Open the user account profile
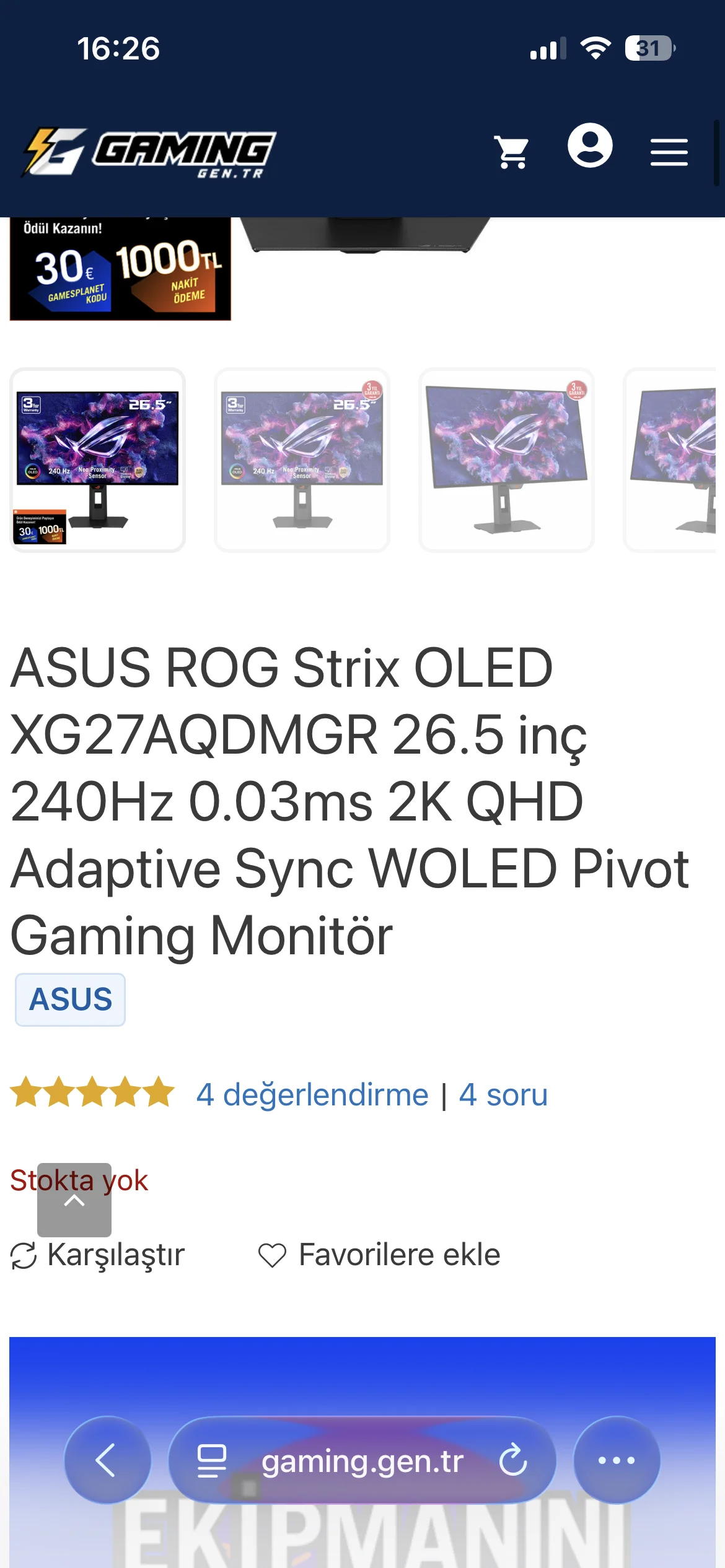This screenshot has width=725, height=1568. pos(590,146)
